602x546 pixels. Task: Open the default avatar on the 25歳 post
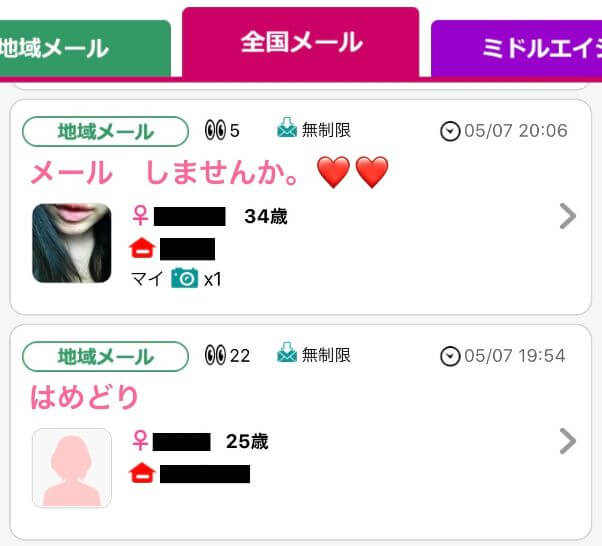[x=72, y=468]
